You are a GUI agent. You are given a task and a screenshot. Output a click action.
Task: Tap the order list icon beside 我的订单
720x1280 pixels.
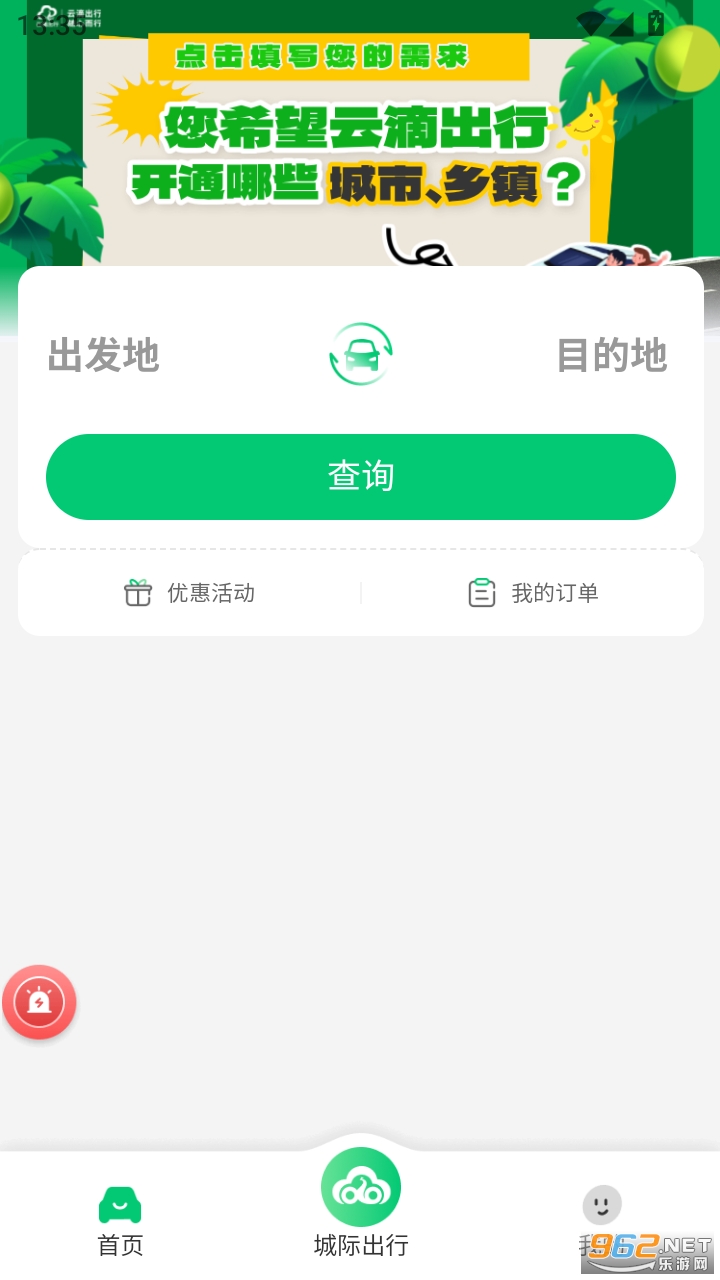[x=484, y=592]
